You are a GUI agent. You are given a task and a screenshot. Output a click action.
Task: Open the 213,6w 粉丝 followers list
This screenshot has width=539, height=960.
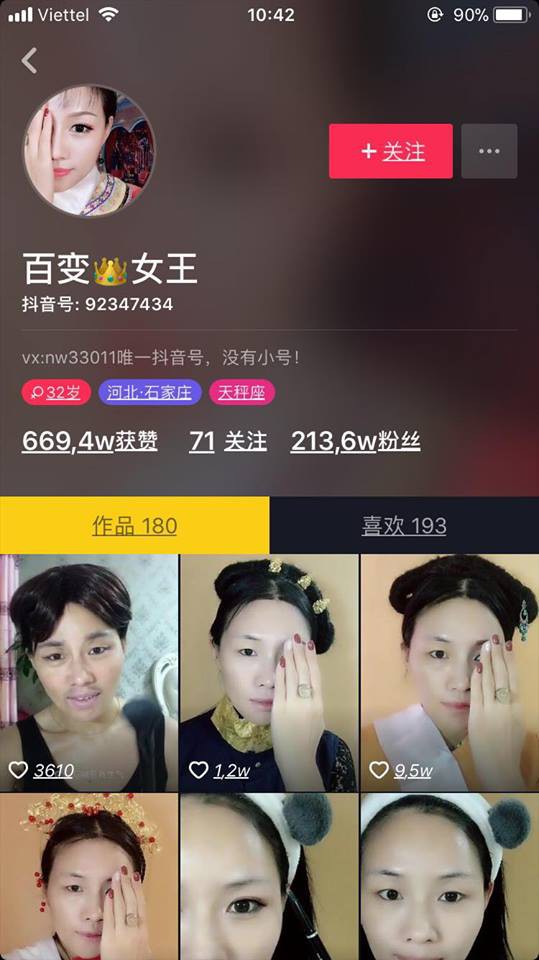pos(355,441)
